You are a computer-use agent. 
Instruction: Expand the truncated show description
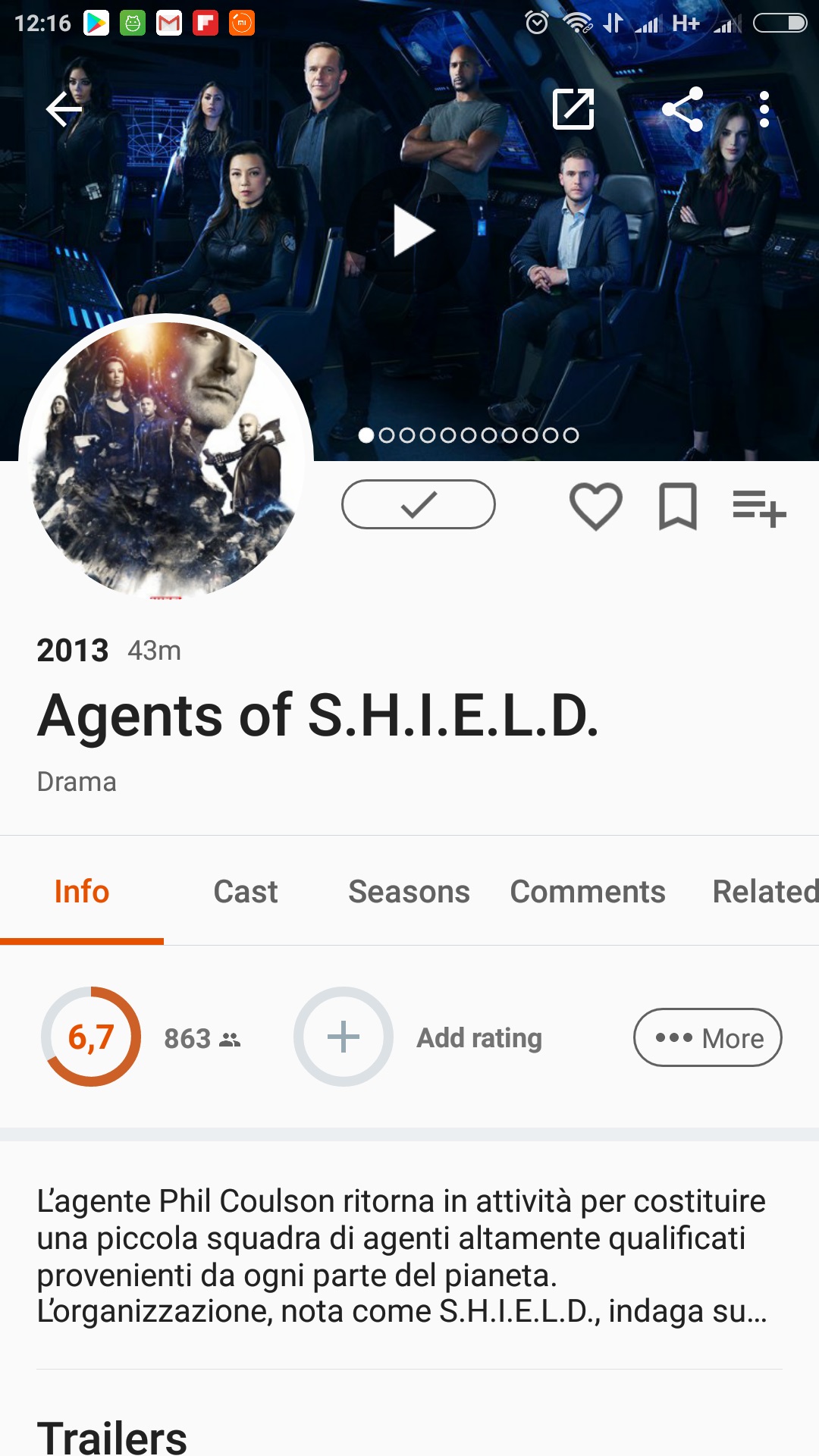tap(402, 1256)
